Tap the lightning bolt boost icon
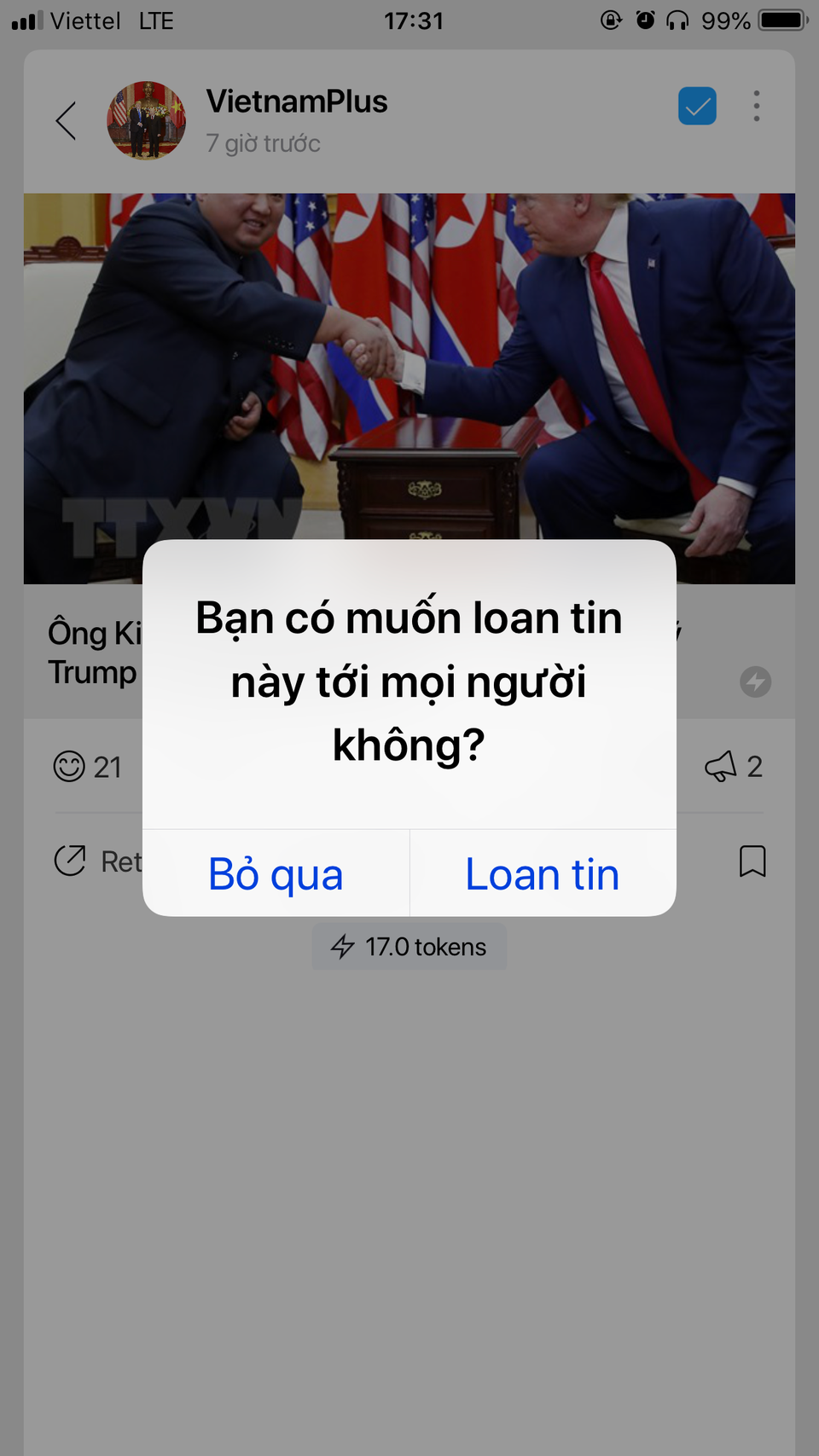 754,682
